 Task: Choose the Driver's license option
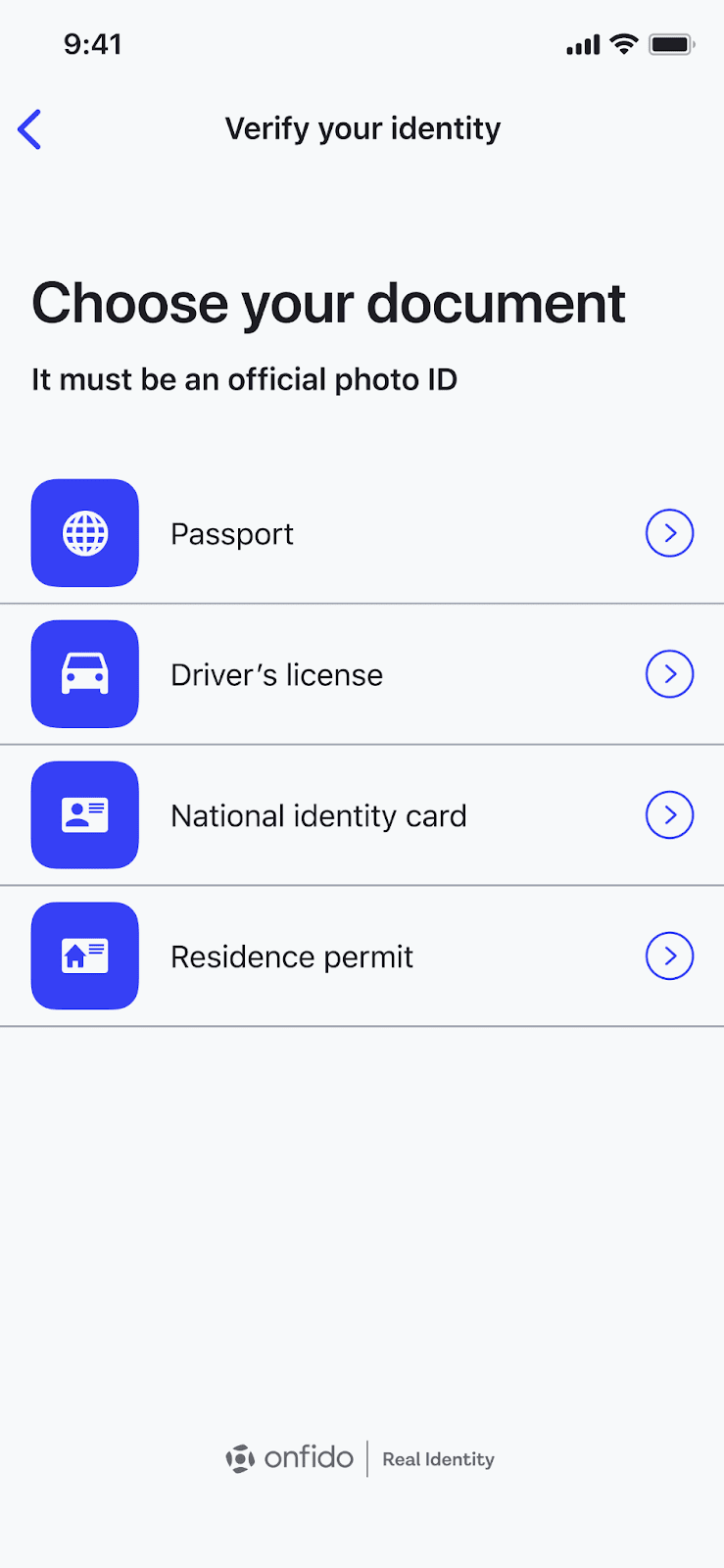pyautogui.click(x=362, y=675)
